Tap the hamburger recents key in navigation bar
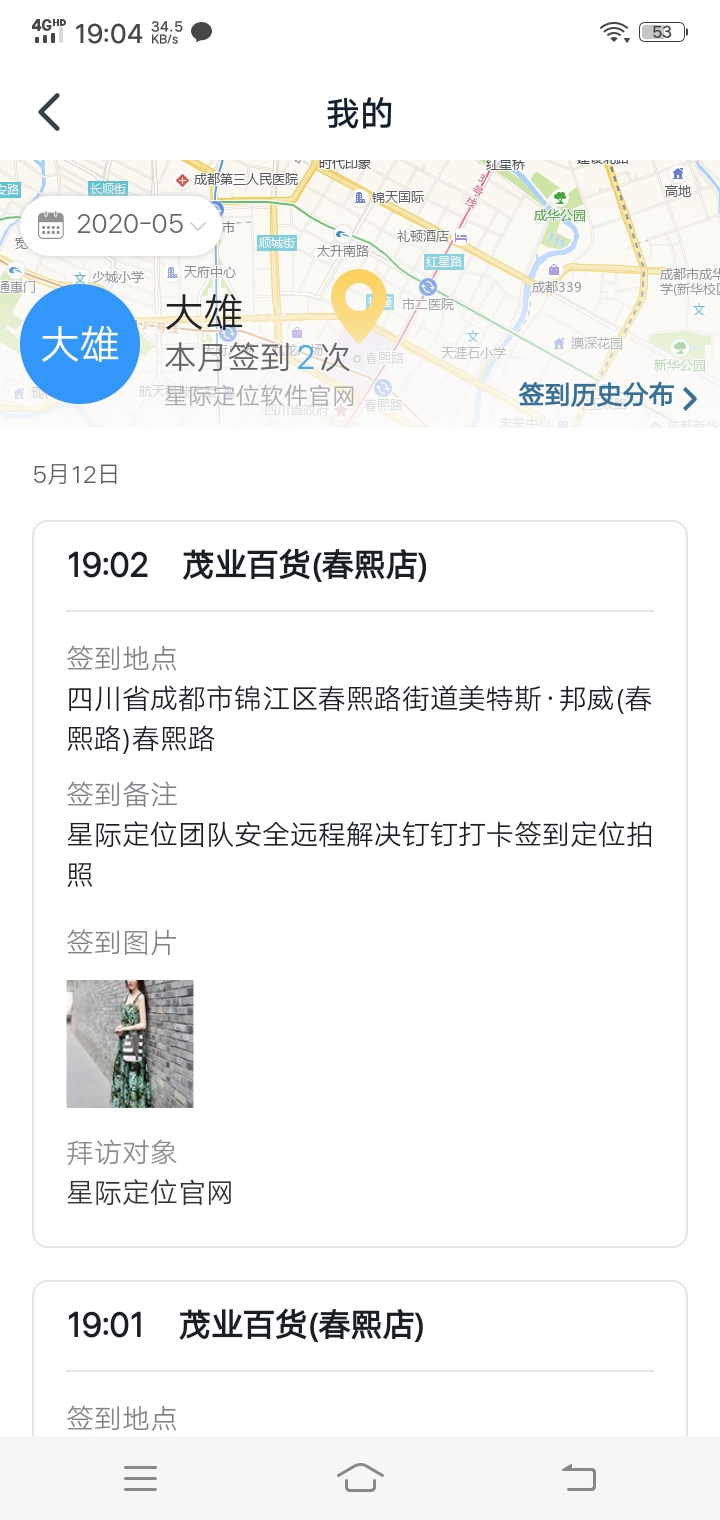The height and width of the screenshot is (1520, 720). tap(141, 1479)
